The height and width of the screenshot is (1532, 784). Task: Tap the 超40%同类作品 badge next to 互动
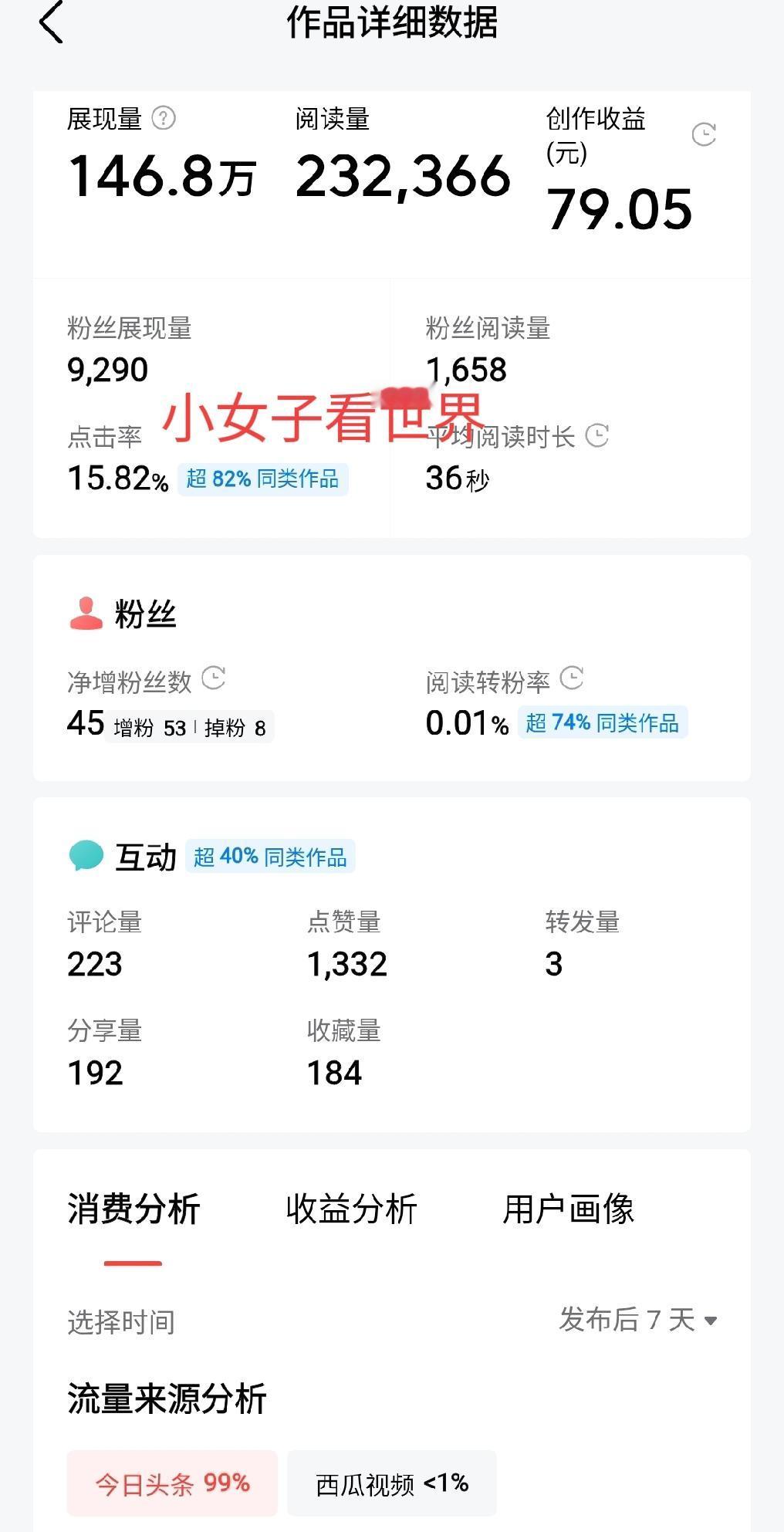pyautogui.click(x=270, y=855)
